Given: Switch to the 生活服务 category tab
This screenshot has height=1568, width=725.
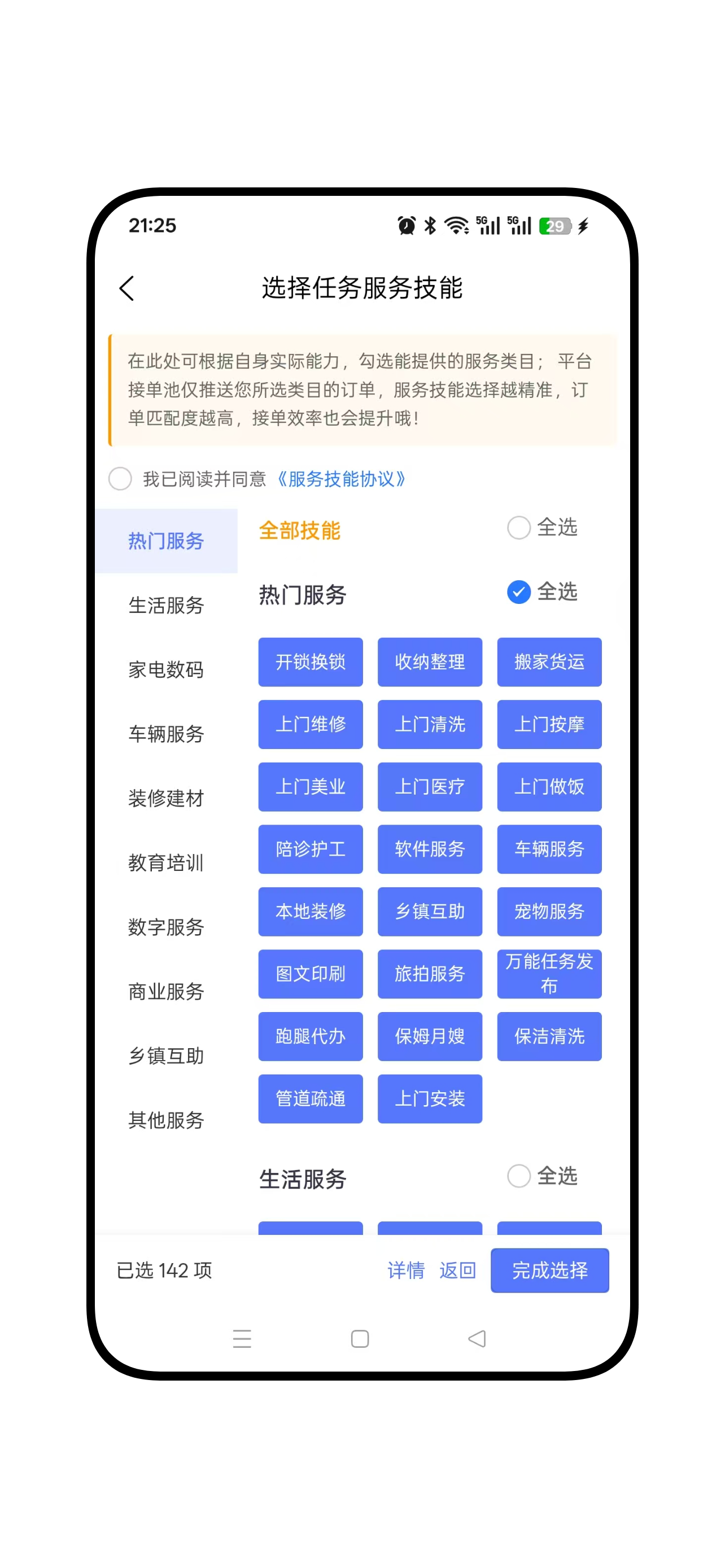Looking at the screenshot, I should point(165,605).
